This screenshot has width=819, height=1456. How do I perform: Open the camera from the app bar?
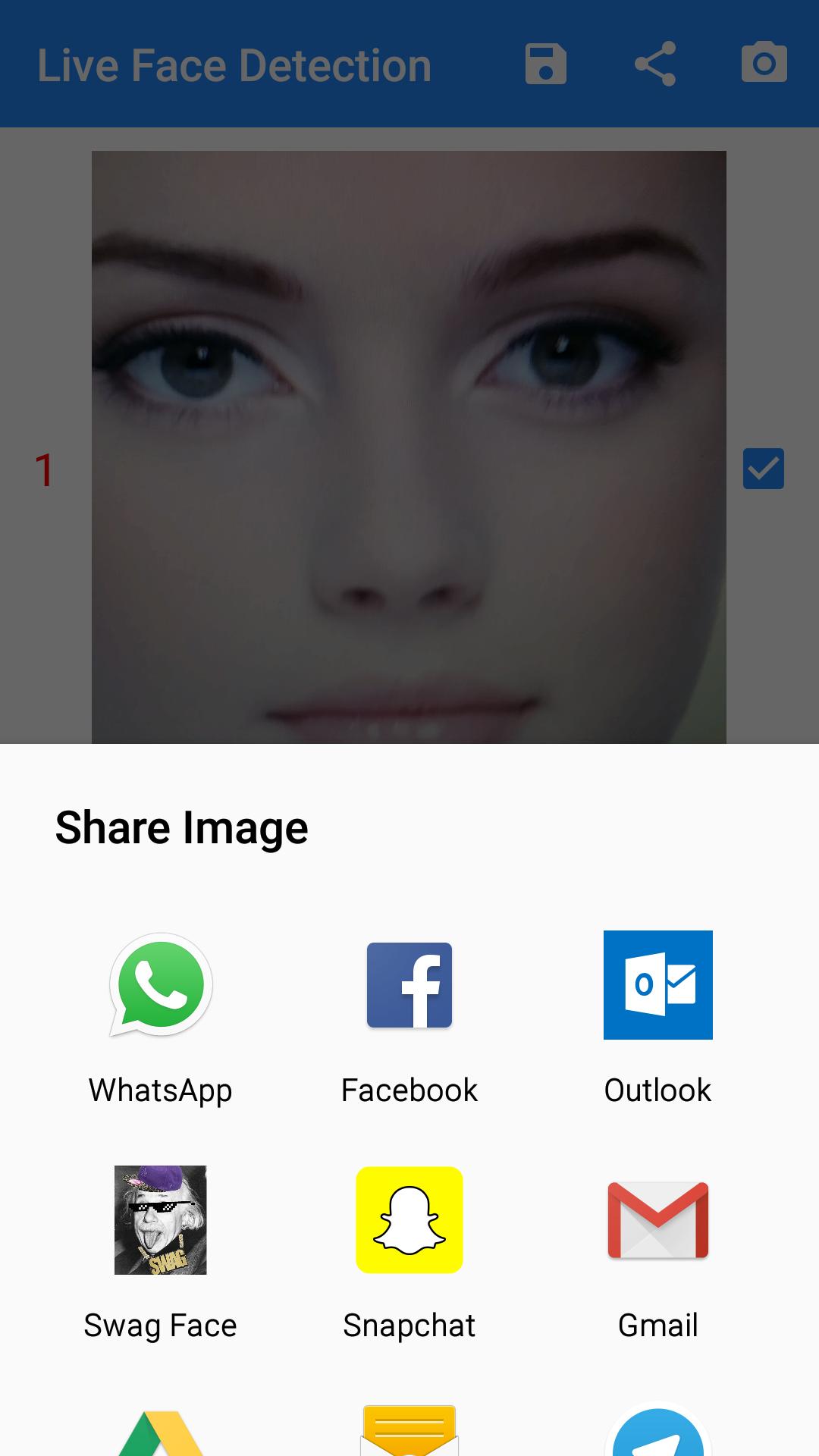(764, 64)
